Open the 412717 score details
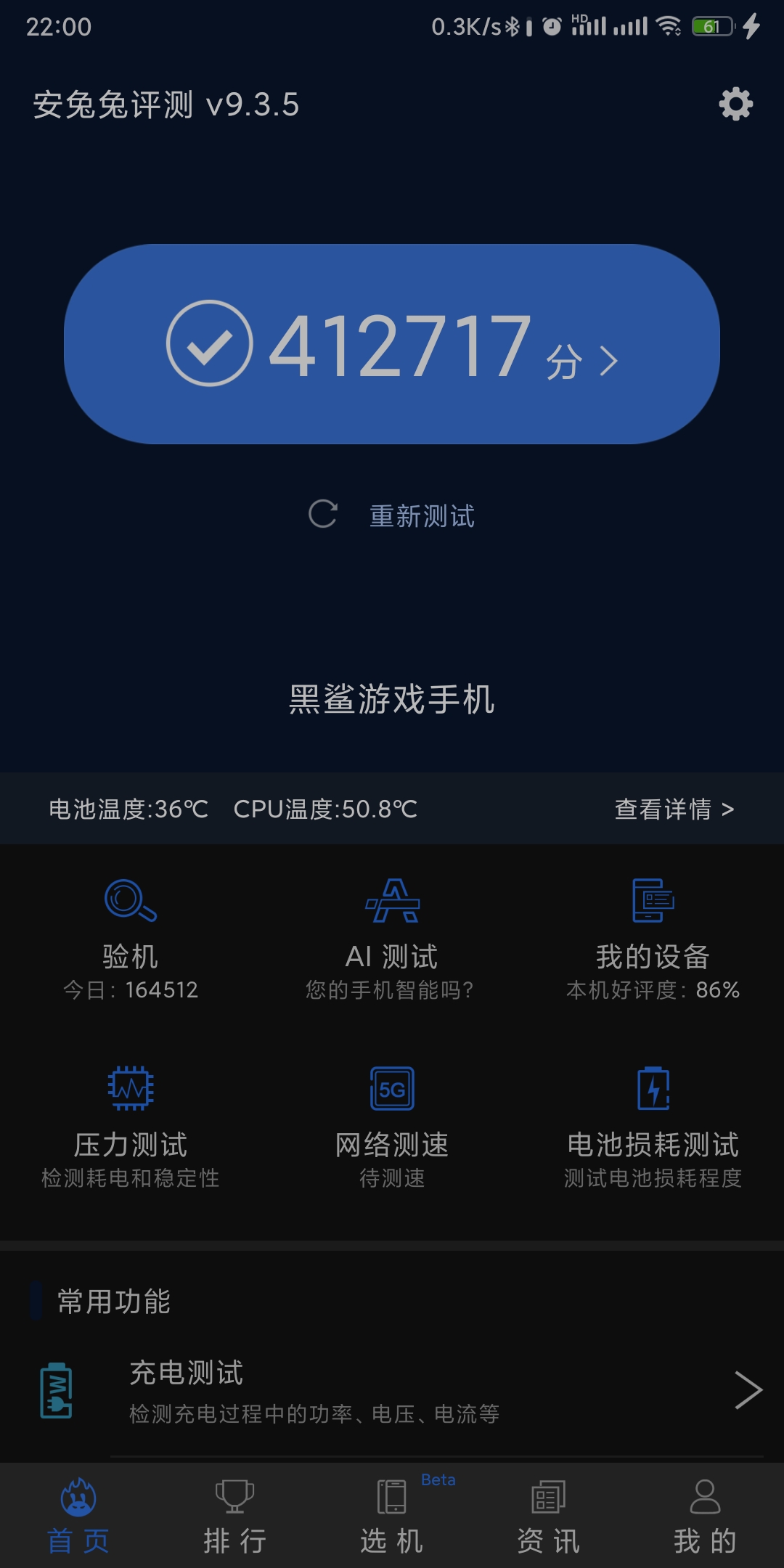The width and height of the screenshot is (784, 1568). (x=392, y=344)
